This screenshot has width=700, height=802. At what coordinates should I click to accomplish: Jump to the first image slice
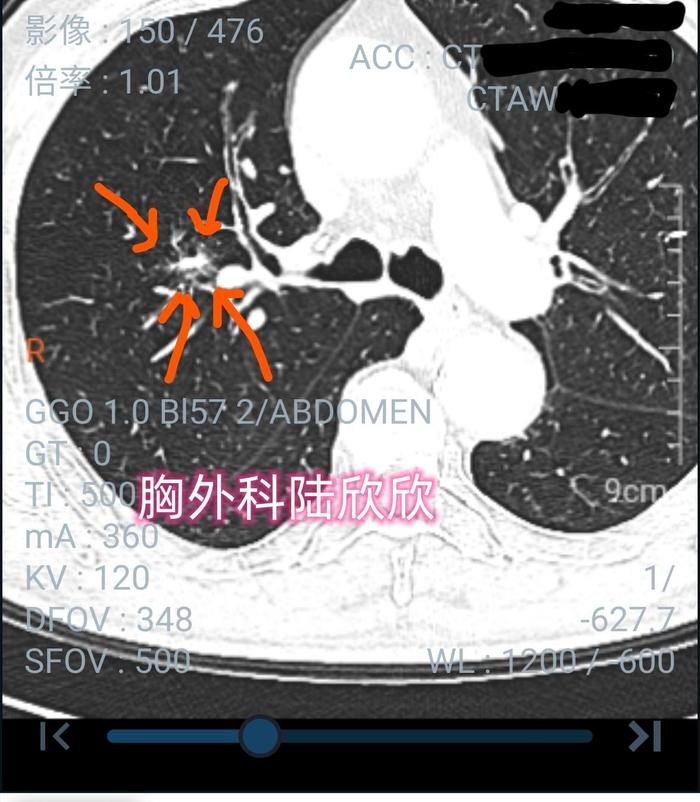pos(54,737)
